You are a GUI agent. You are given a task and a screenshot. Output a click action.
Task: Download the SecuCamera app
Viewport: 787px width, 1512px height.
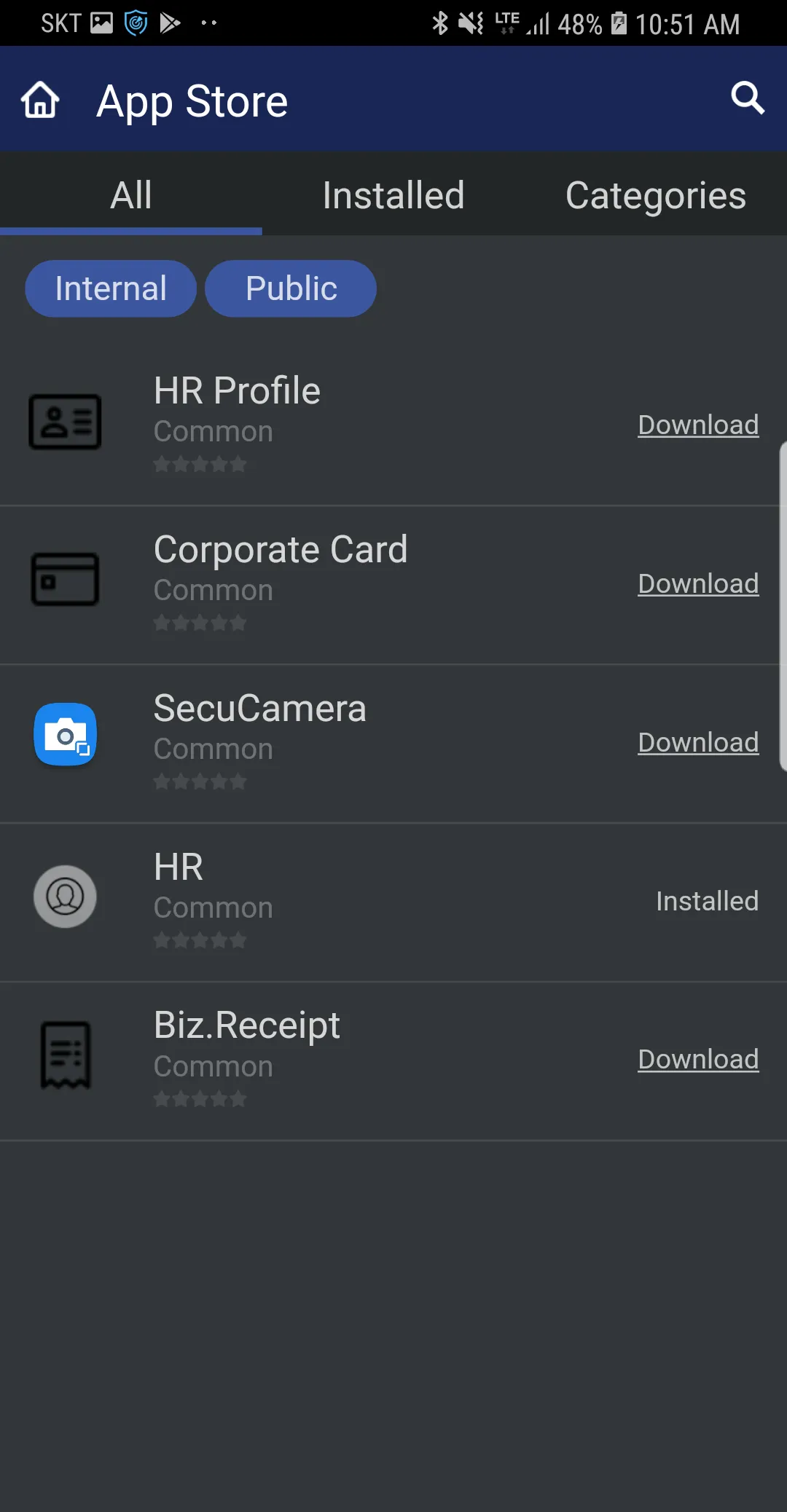click(697, 742)
